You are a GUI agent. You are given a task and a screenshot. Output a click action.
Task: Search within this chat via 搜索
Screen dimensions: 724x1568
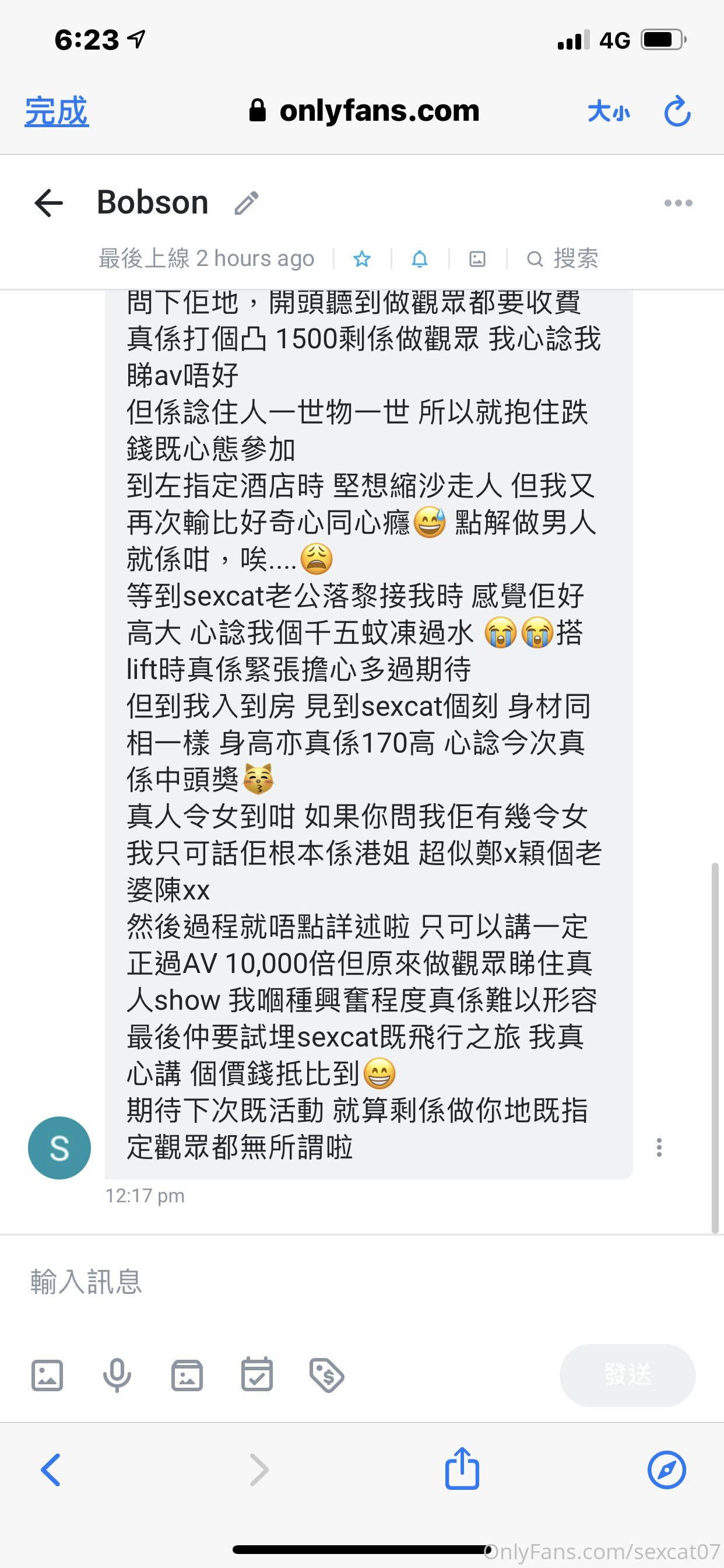tap(563, 260)
